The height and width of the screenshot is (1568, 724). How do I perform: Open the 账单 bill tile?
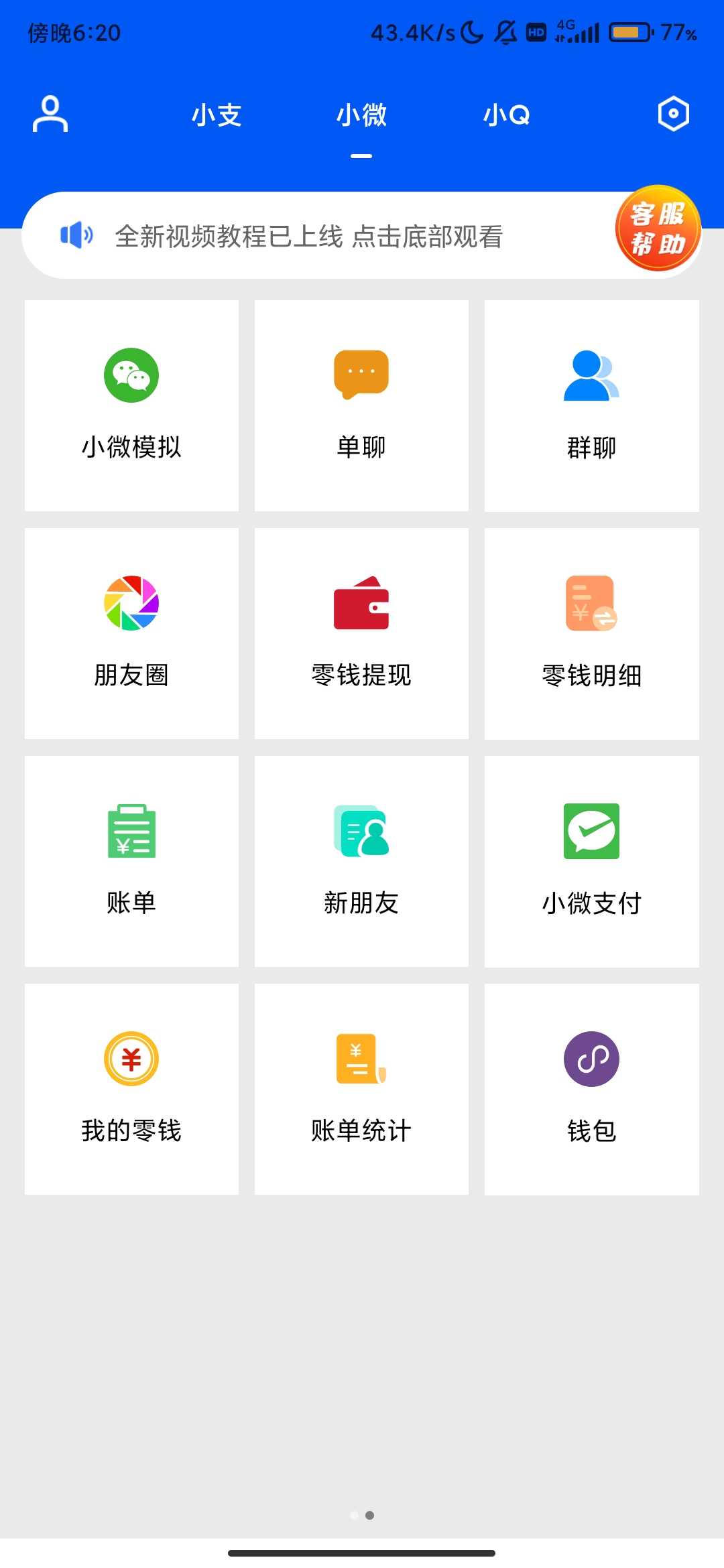131,861
